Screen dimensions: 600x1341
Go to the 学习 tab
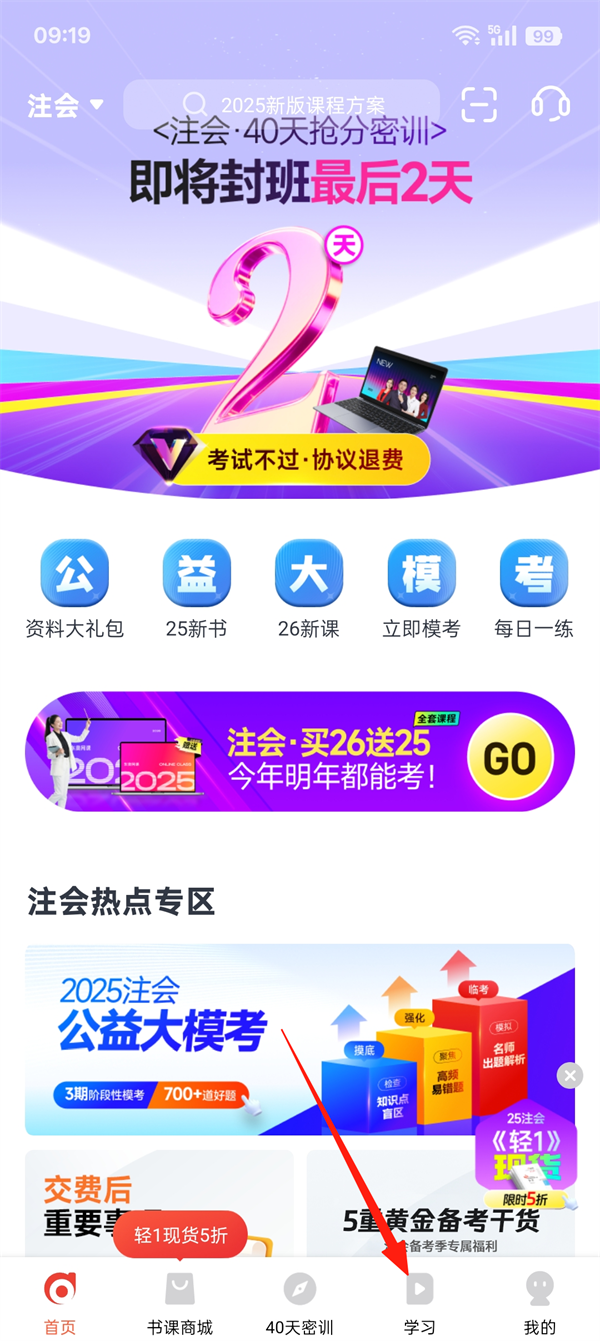click(x=419, y=1305)
